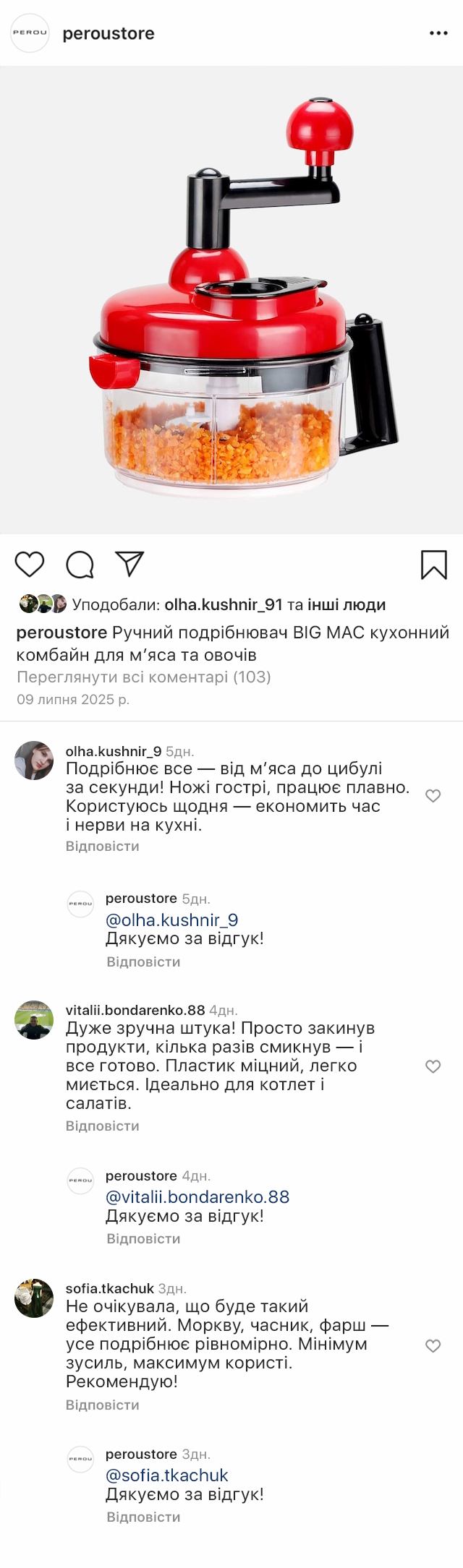The width and height of the screenshot is (463, 1568).
Task: View the chopper product photo
Action: (231, 300)
